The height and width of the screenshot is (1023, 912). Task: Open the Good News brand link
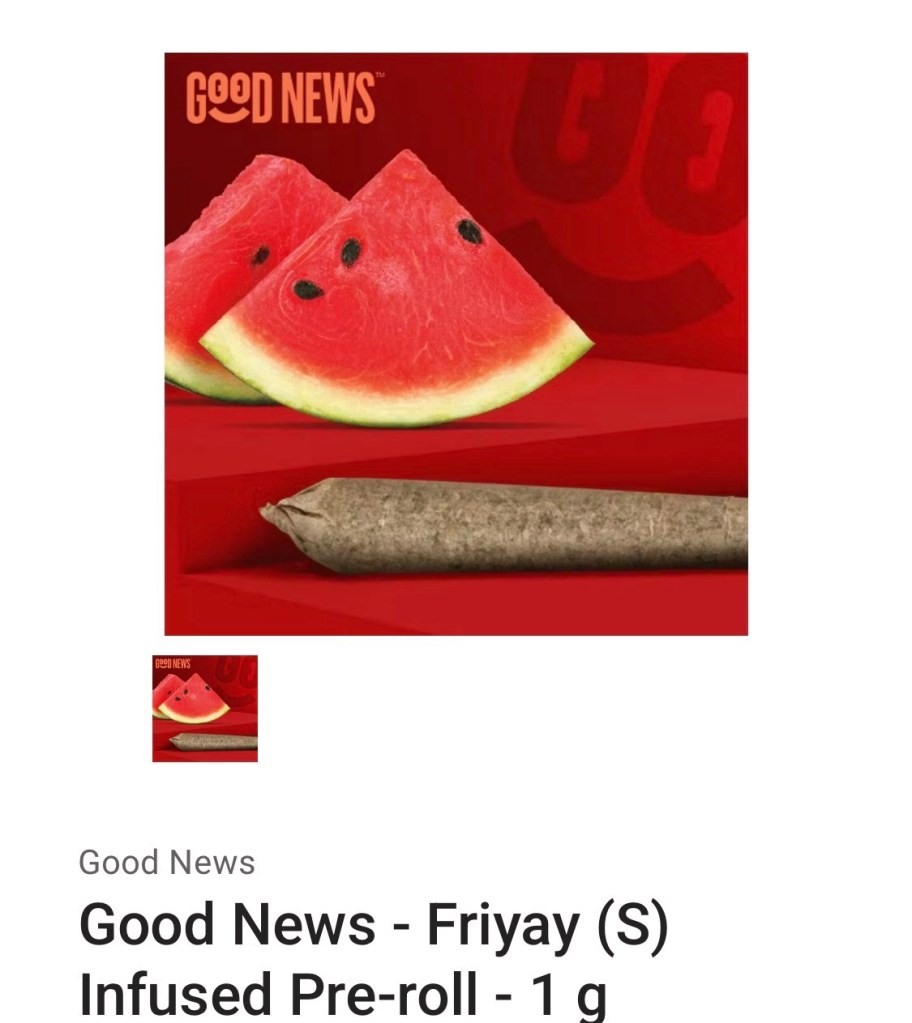pyautogui.click(x=167, y=862)
